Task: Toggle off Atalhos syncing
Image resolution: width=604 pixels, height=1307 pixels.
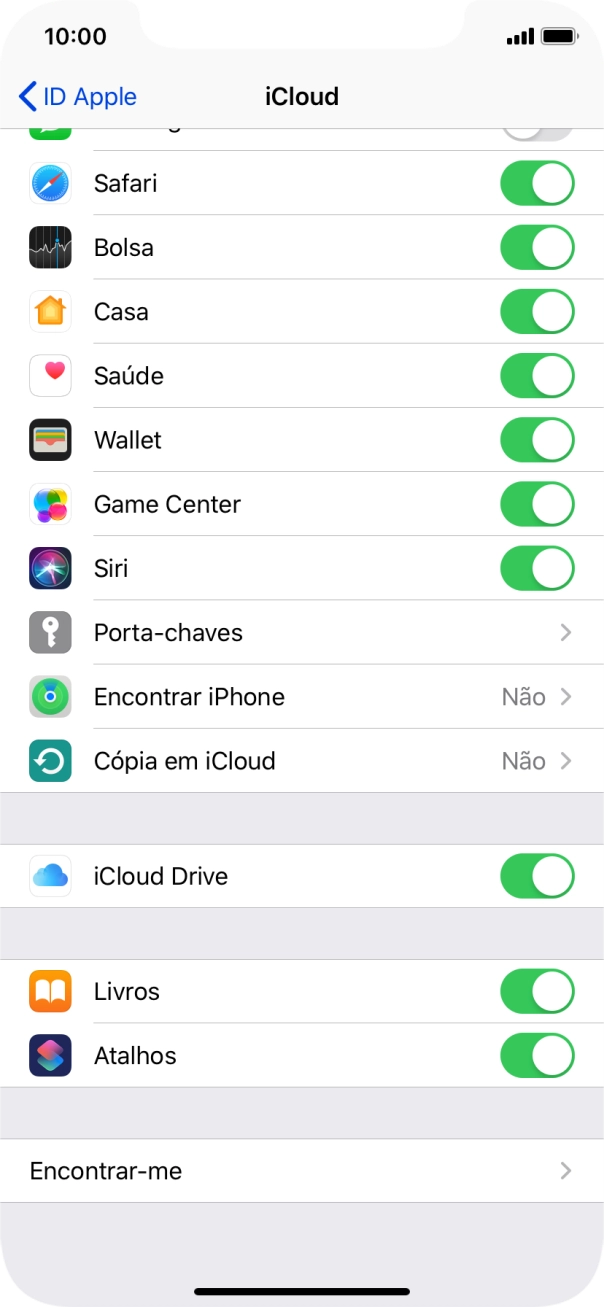Action: (537, 1056)
